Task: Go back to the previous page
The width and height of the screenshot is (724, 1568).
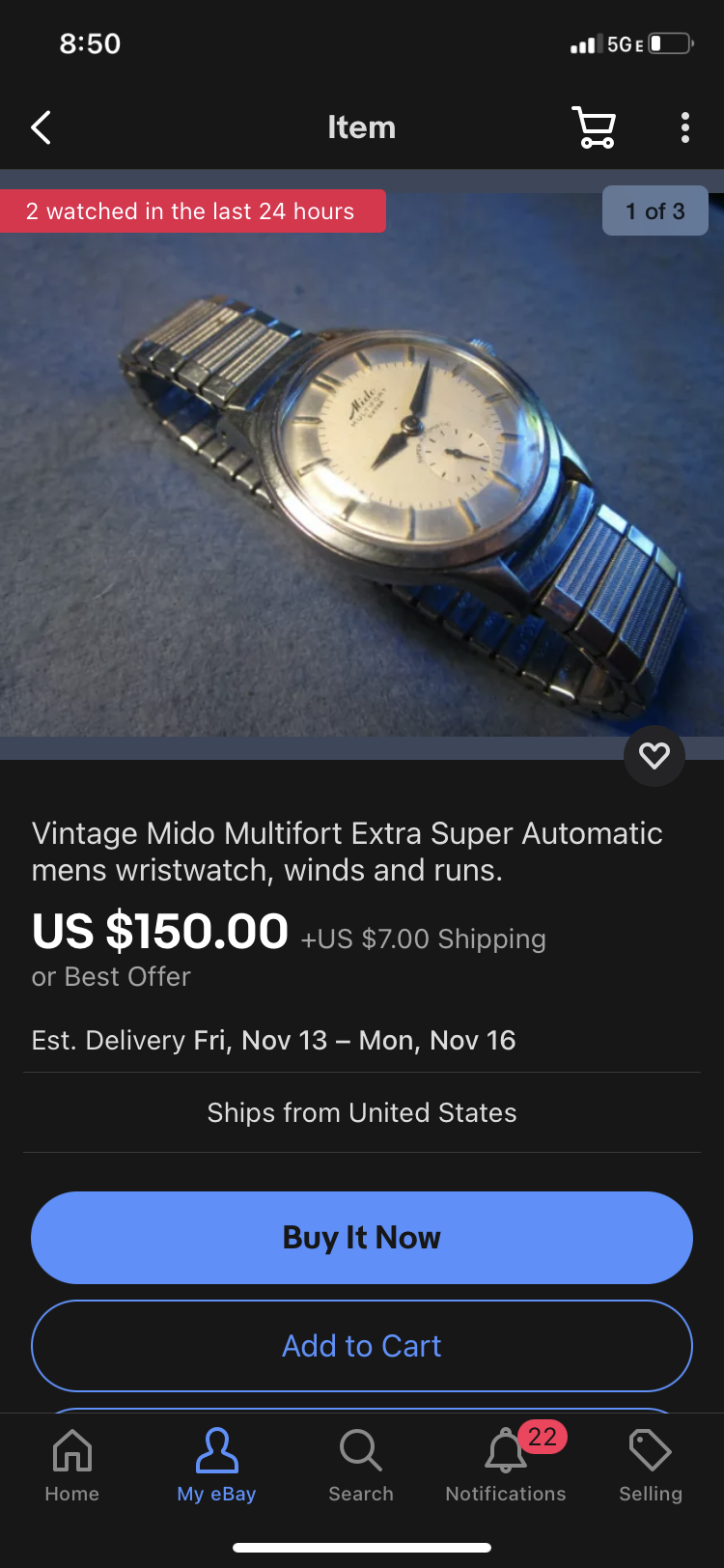Action: click(41, 127)
